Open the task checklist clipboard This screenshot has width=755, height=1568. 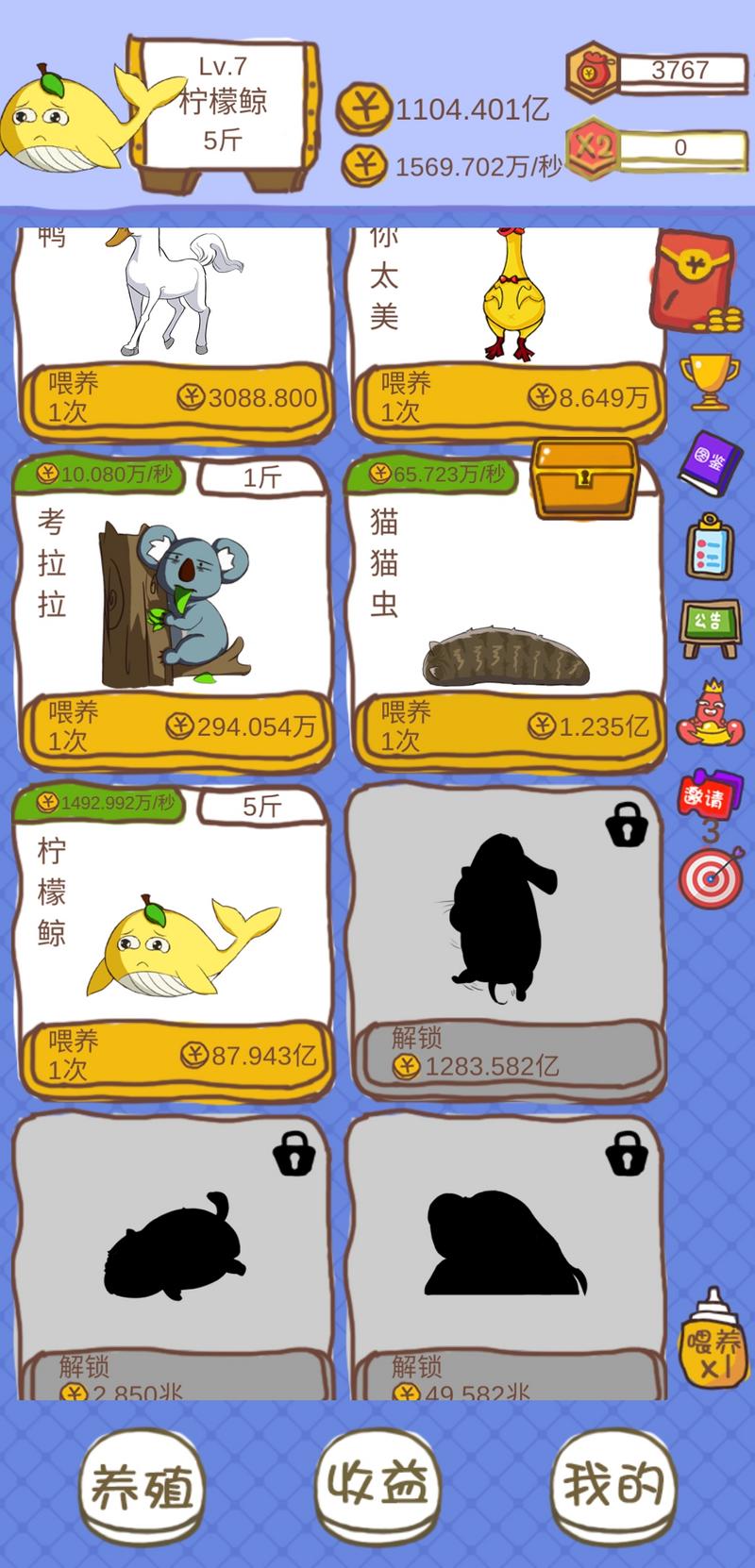point(710,545)
